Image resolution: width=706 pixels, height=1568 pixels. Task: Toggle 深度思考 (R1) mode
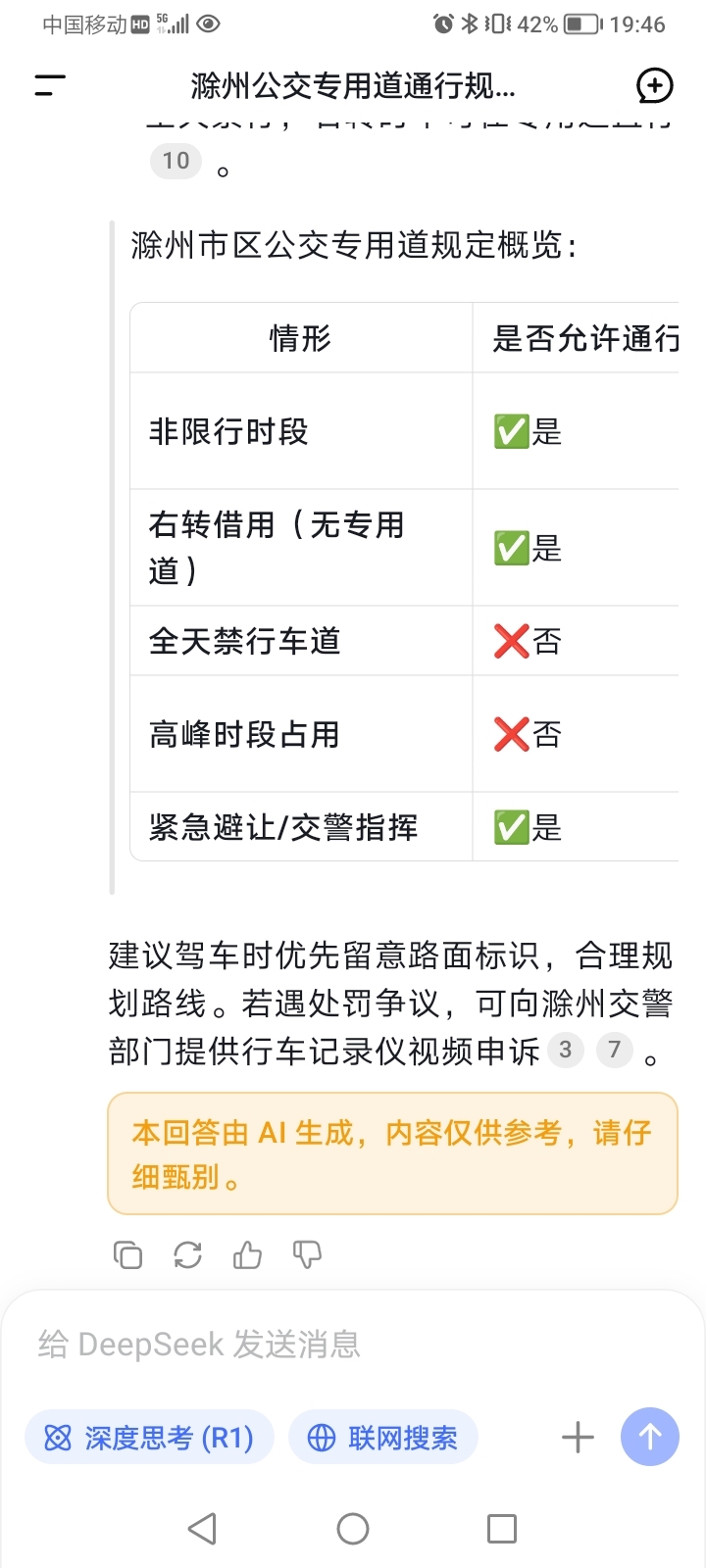[149, 1438]
